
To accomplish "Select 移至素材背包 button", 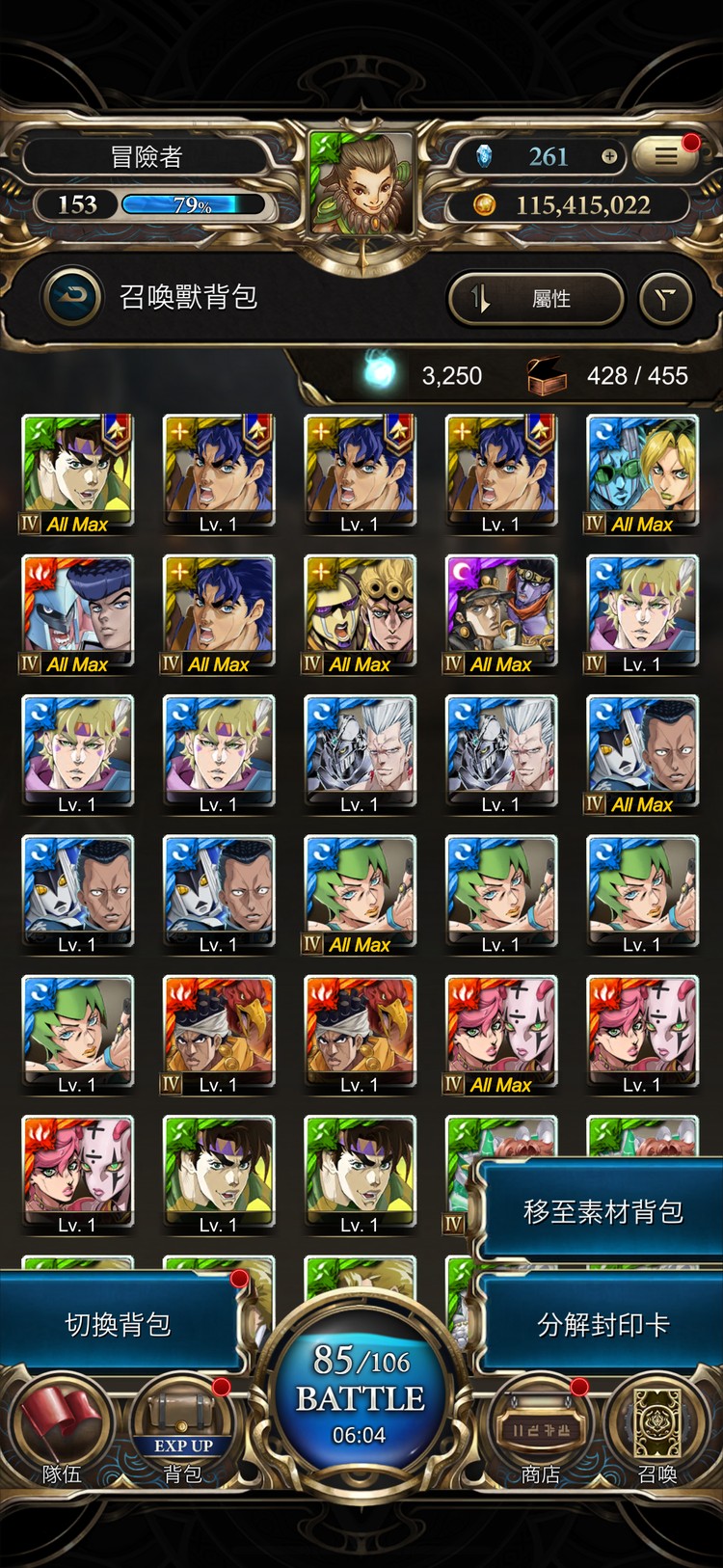I will point(602,1211).
